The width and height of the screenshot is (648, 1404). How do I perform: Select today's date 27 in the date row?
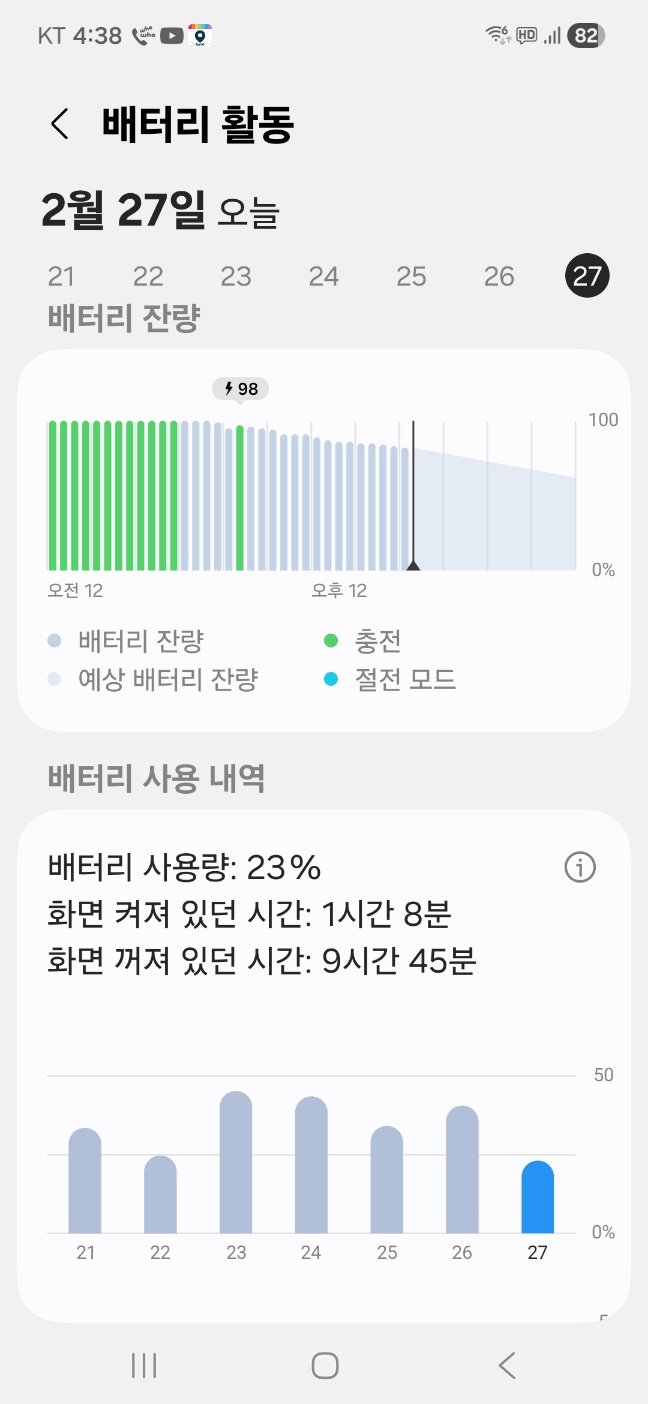pyautogui.click(x=587, y=276)
